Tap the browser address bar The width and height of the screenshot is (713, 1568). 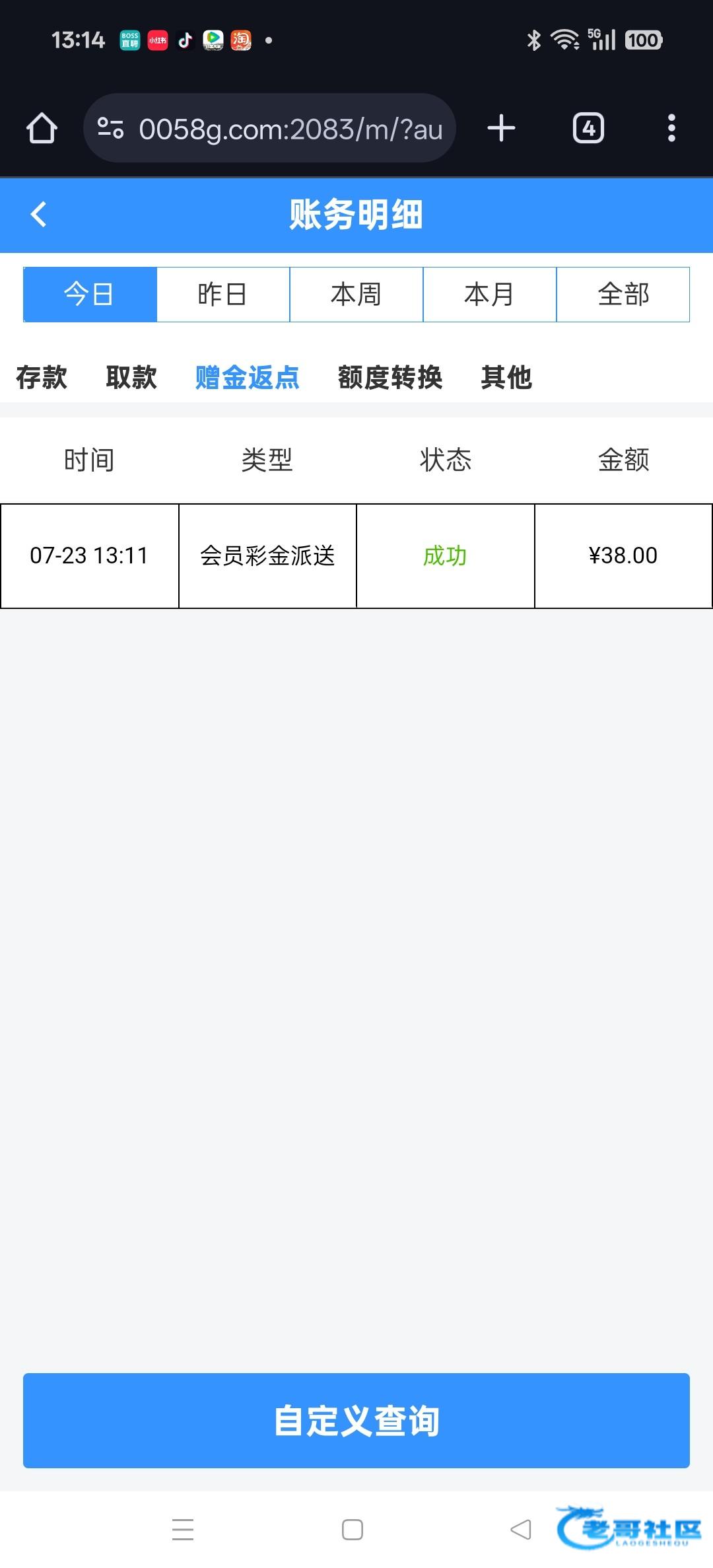[277, 128]
